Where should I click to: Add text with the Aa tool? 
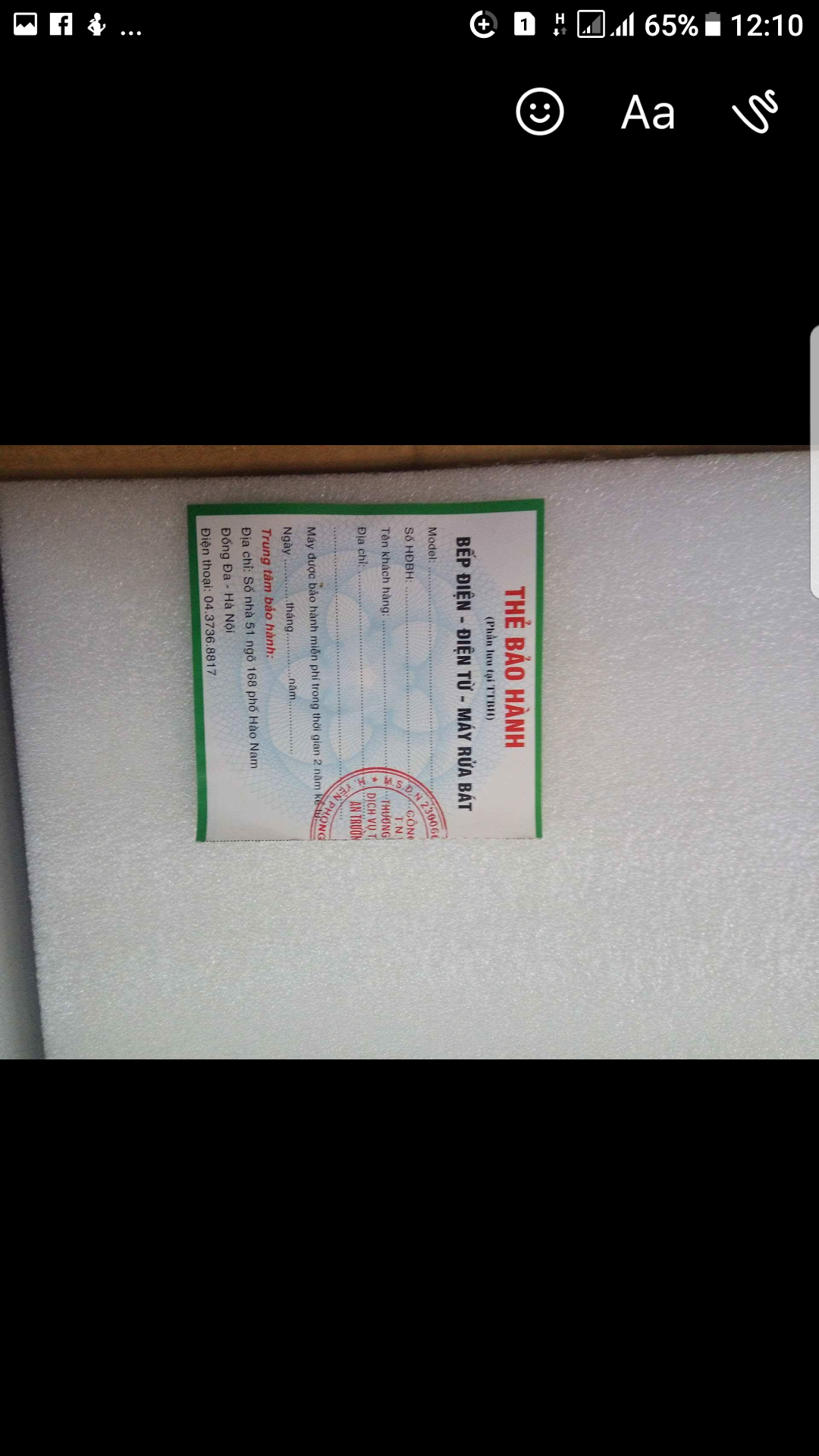point(648,113)
